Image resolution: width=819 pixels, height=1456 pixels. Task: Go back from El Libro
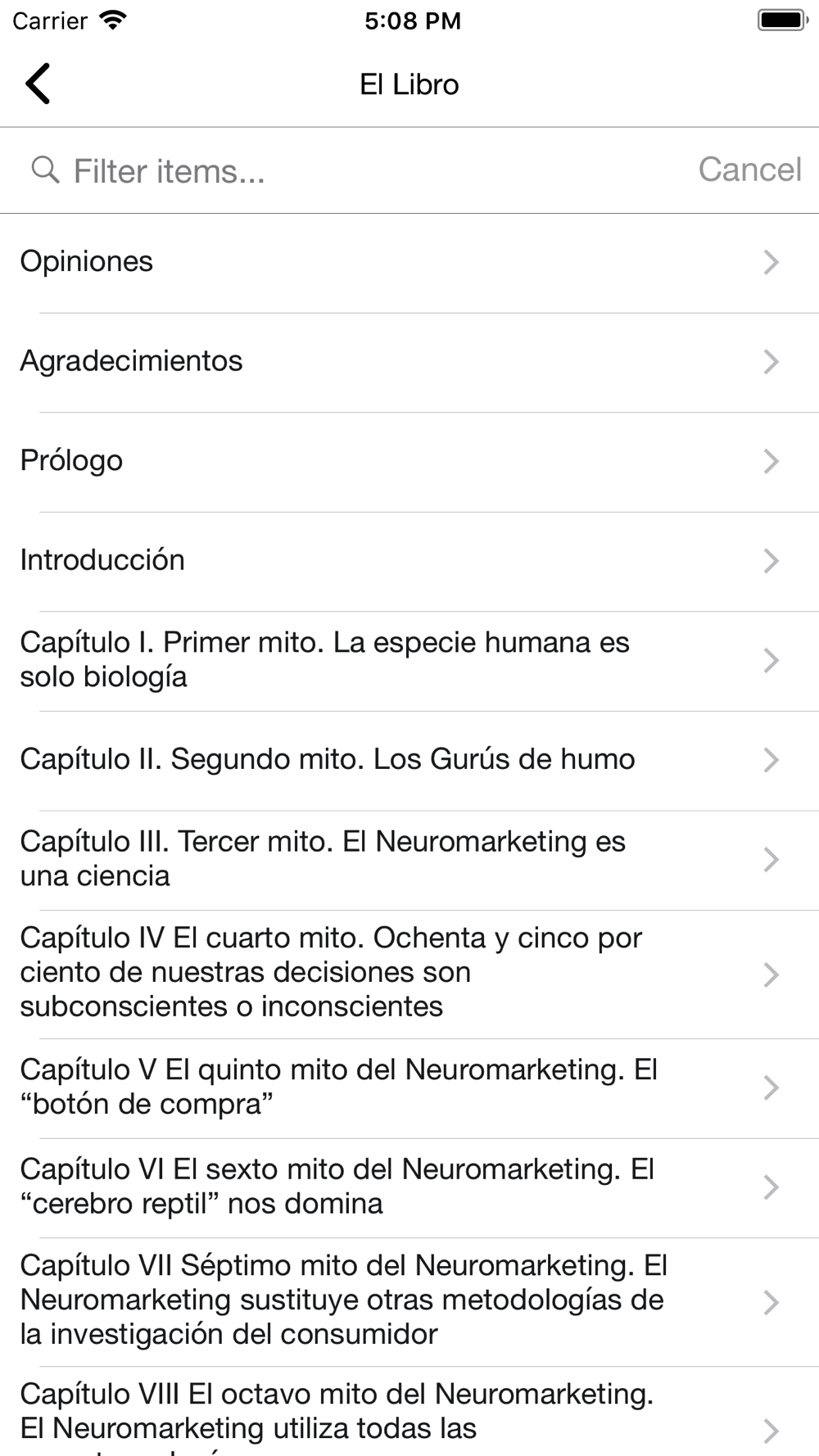point(38,84)
